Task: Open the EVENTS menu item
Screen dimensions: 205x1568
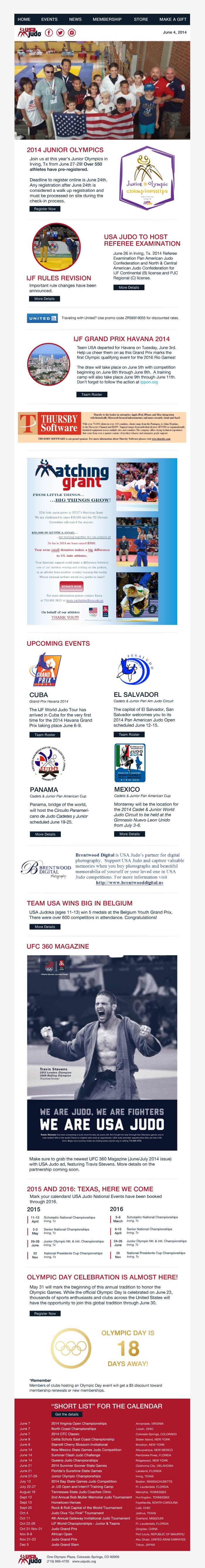Action: coord(49,20)
